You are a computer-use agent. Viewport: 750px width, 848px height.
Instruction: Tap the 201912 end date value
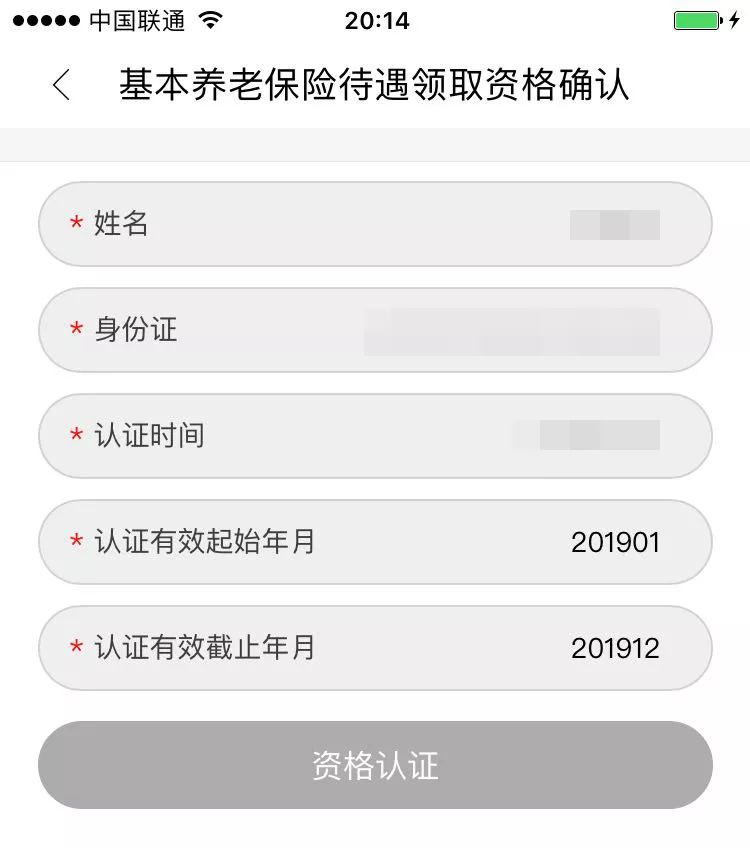[x=617, y=648]
